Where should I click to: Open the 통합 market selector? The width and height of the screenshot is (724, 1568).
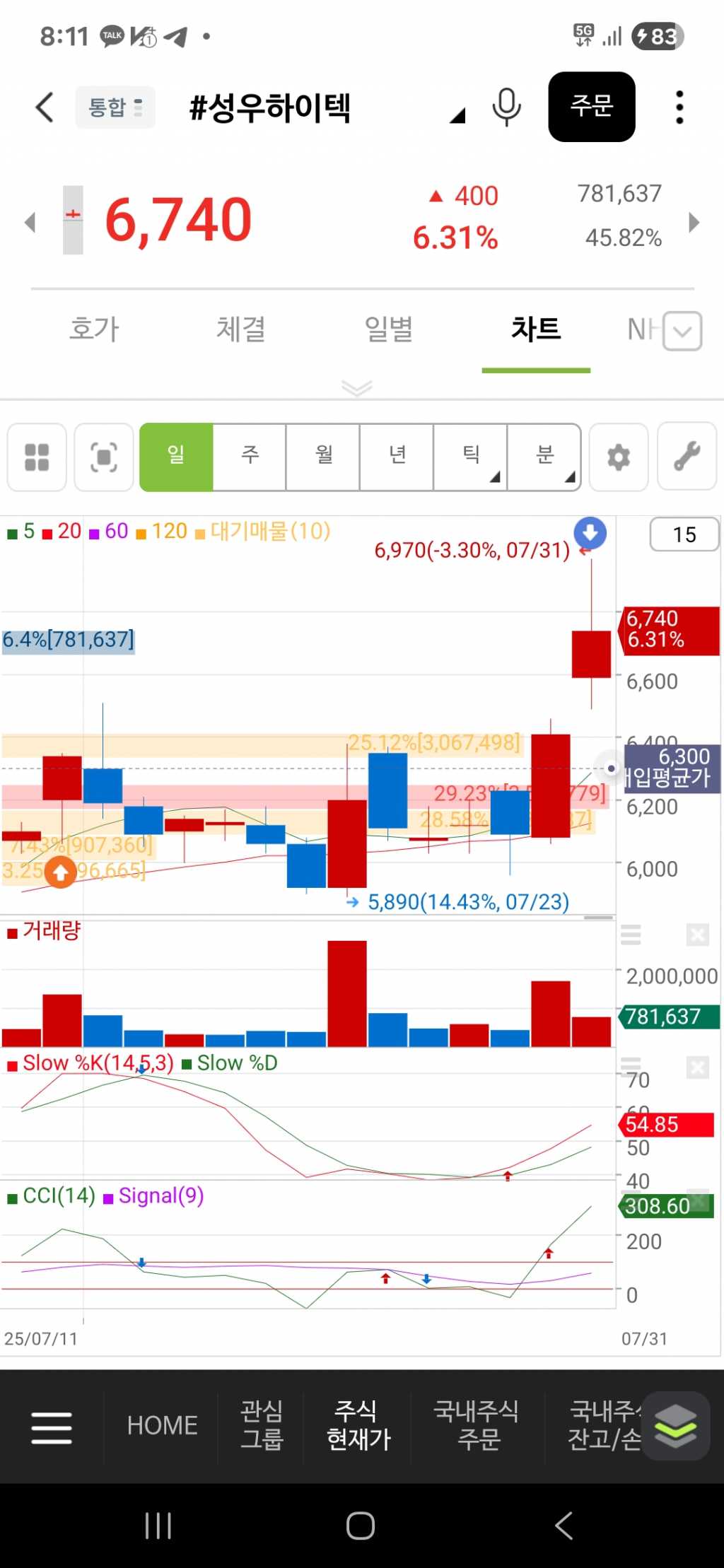[115, 107]
